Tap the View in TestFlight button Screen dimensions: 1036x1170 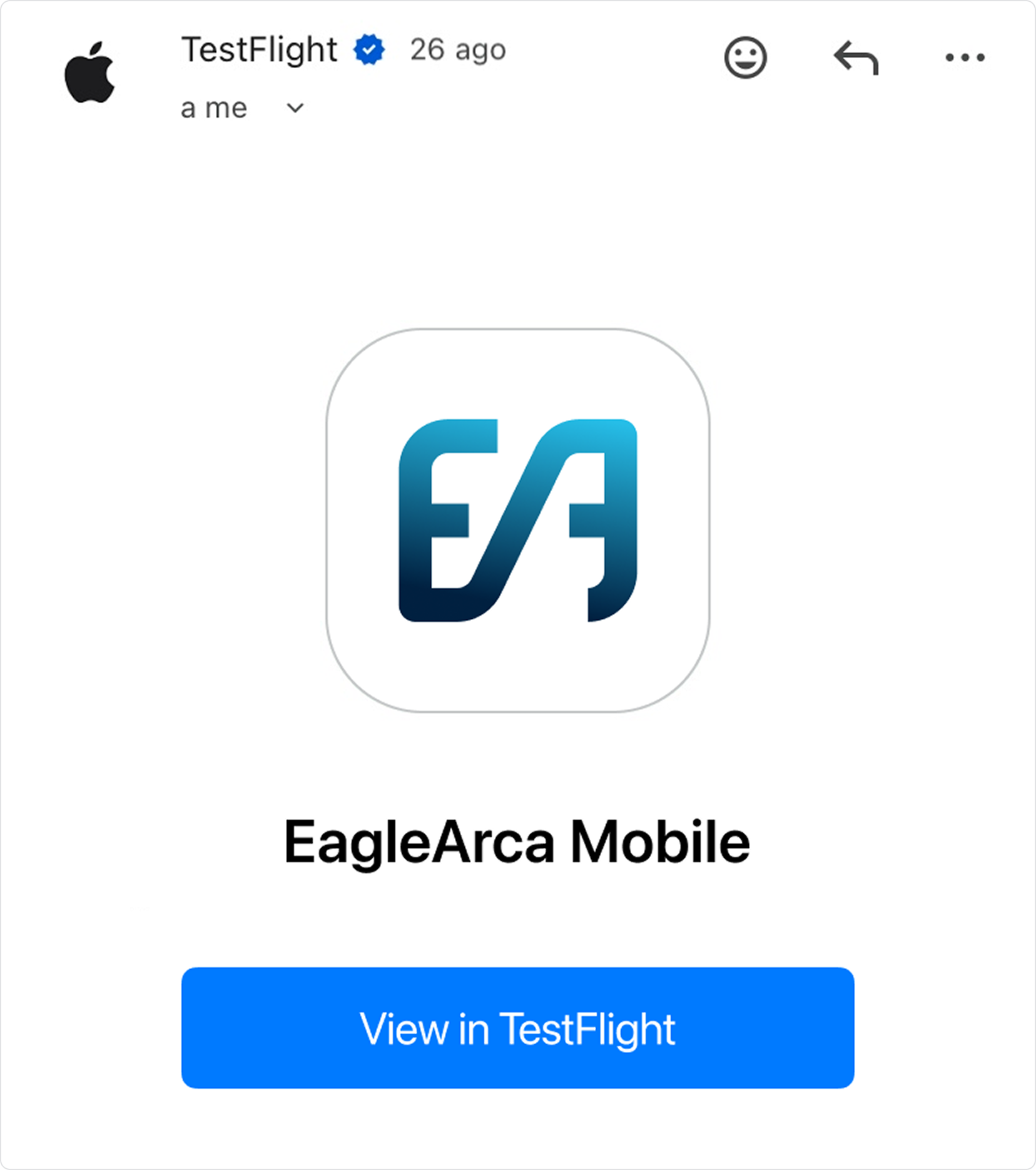[517, 1028]
